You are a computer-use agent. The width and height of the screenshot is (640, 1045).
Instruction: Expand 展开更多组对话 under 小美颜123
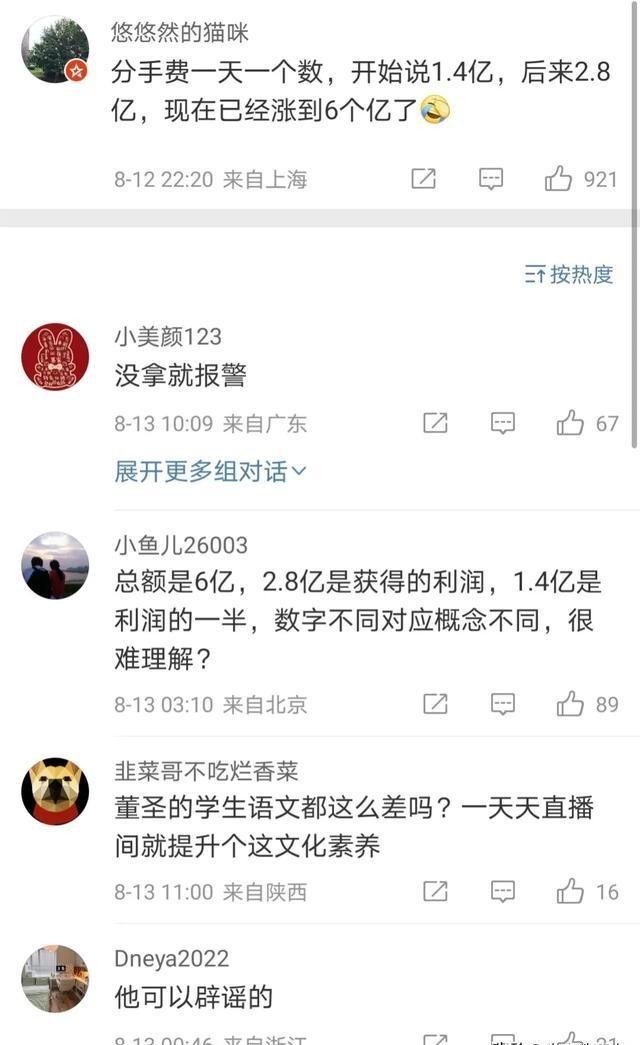(210, 471)
